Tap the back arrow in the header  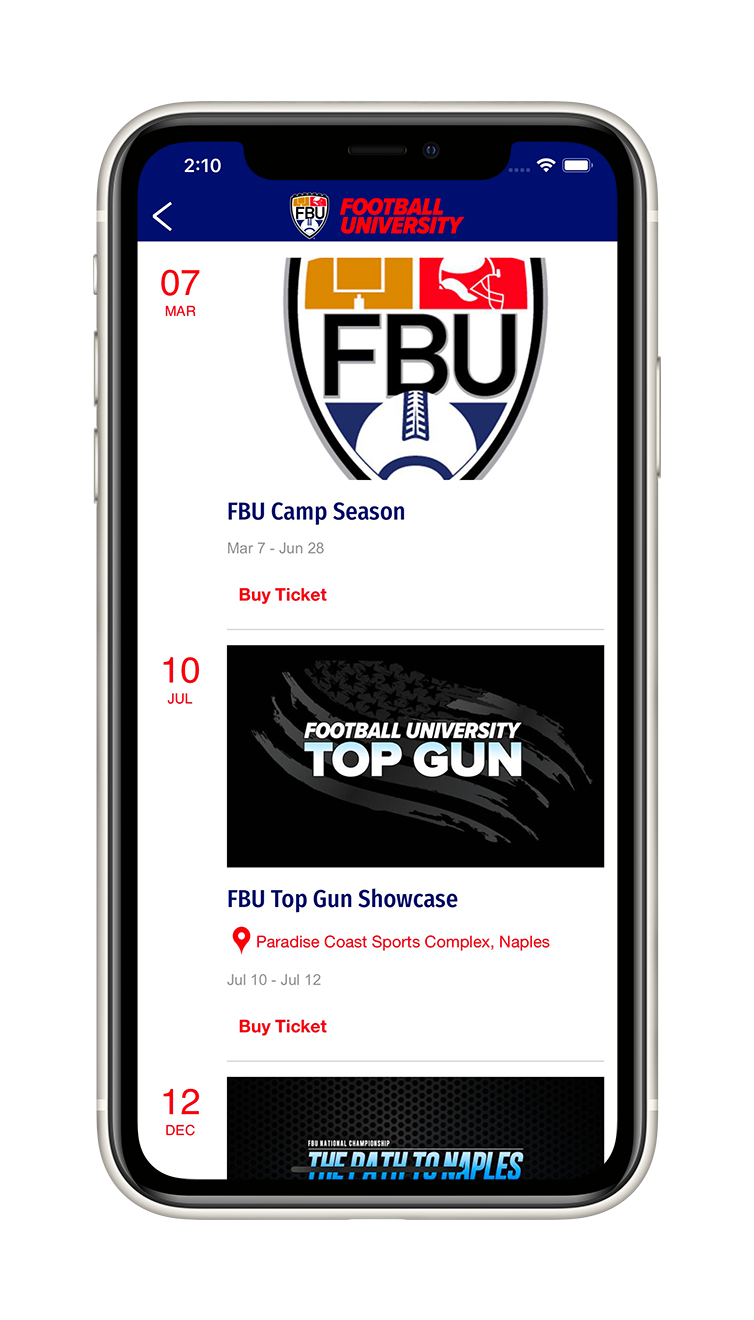tap(163, 216)
